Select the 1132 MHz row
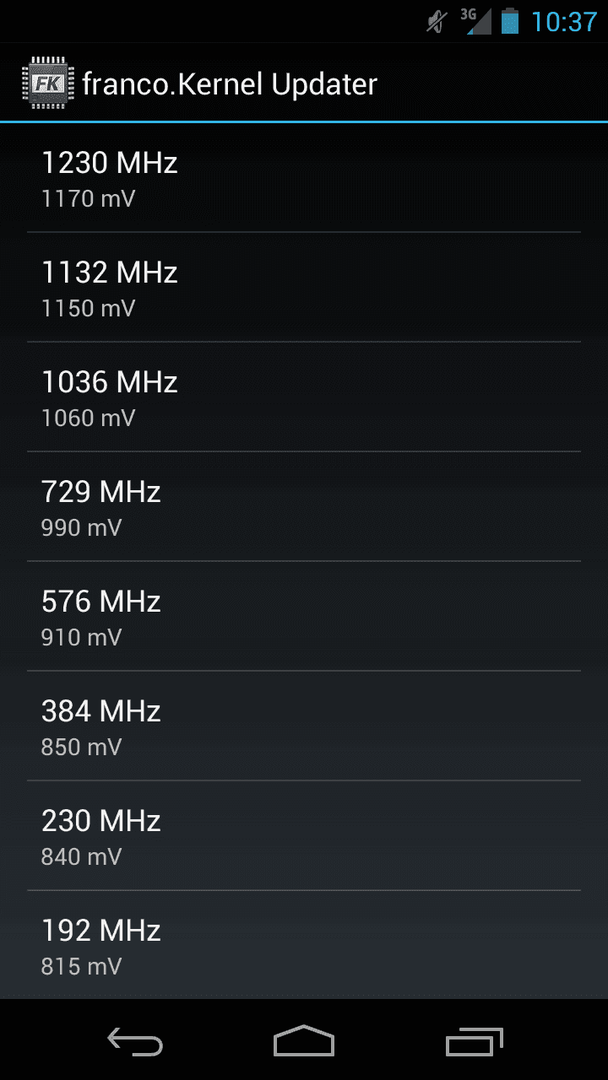Screen dimensions: 608x1080 304,287
